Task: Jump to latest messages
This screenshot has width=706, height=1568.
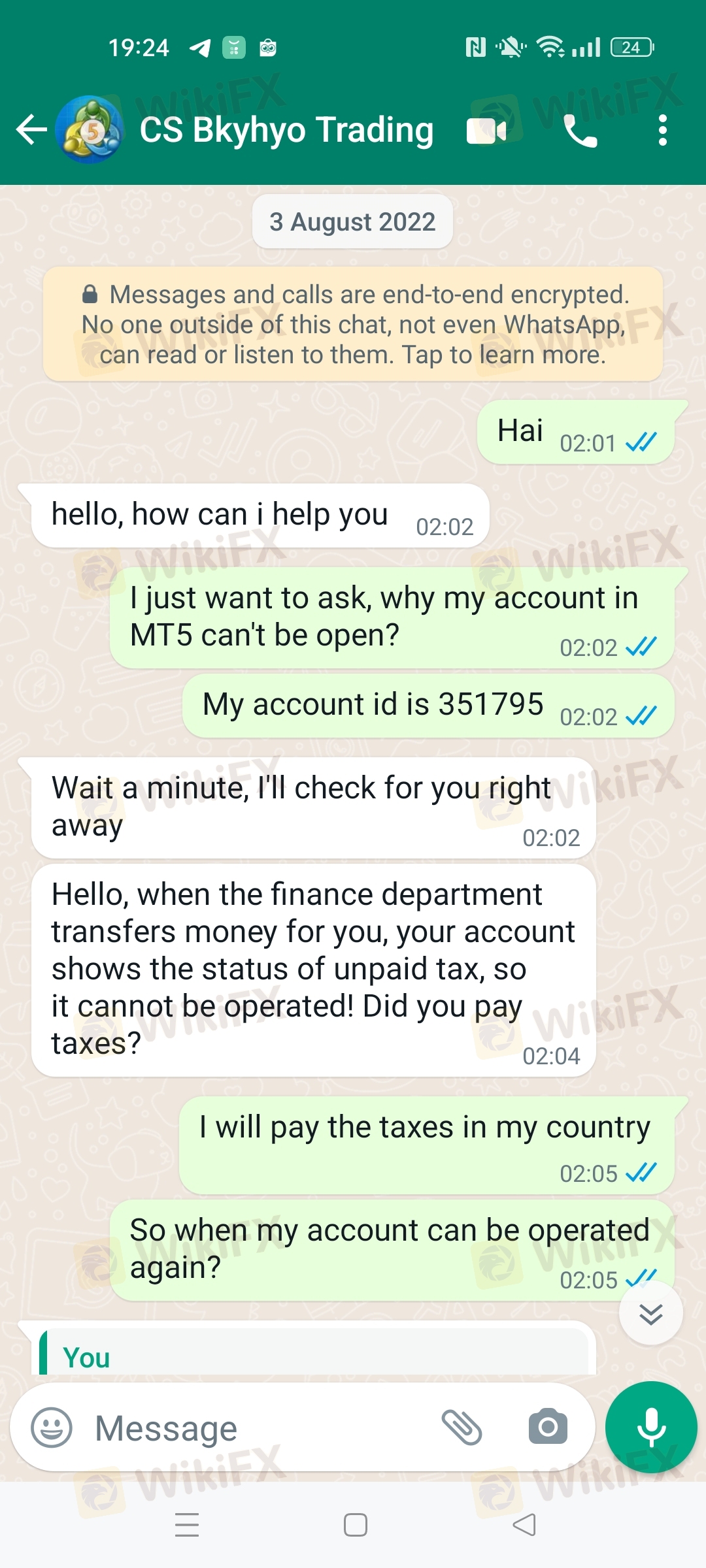Action: click(650, 1313)
